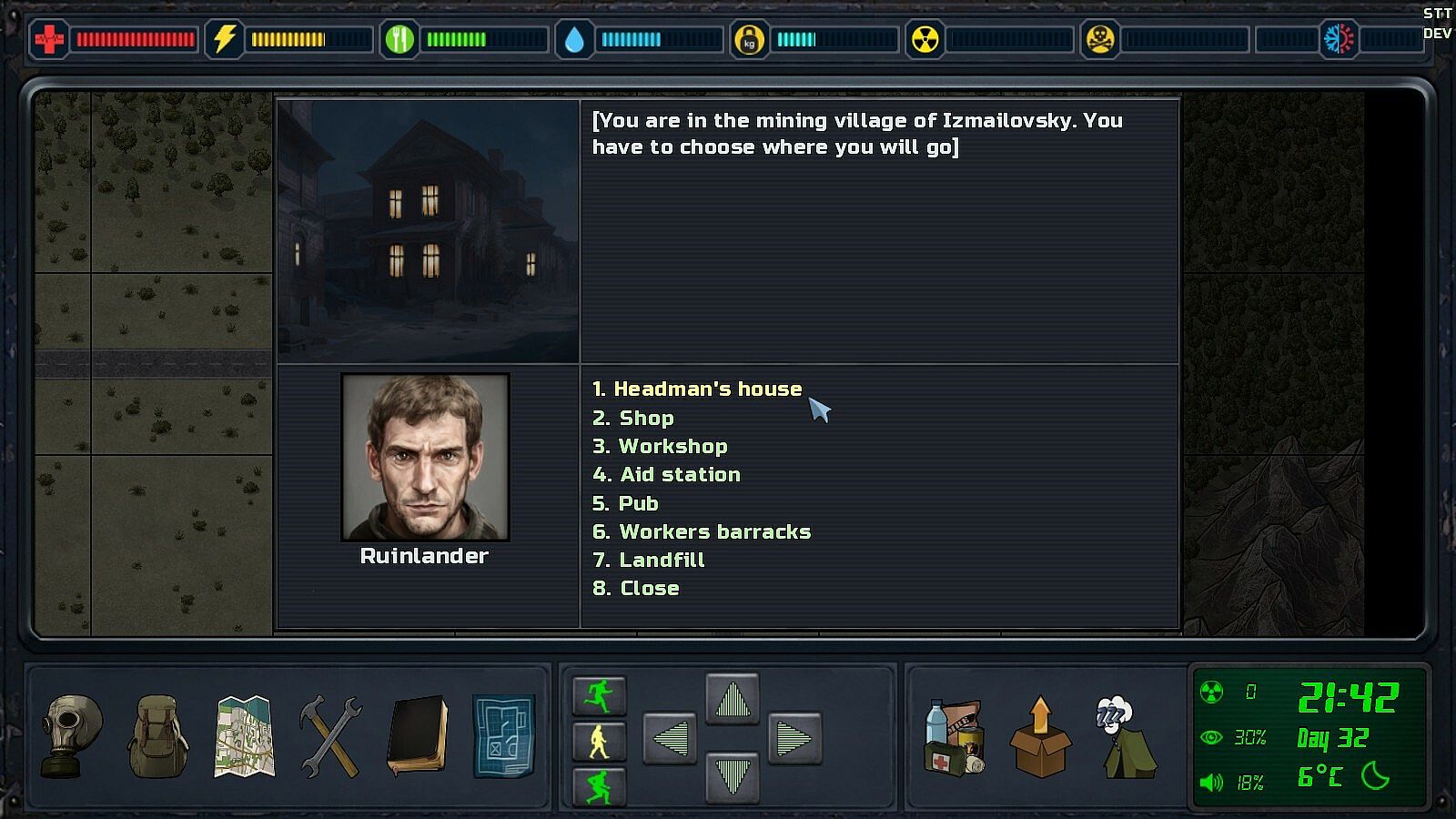The width and height of the screenshot is (1456, 819).
Task: Move up with the up arrow
Action: [733, 699]
